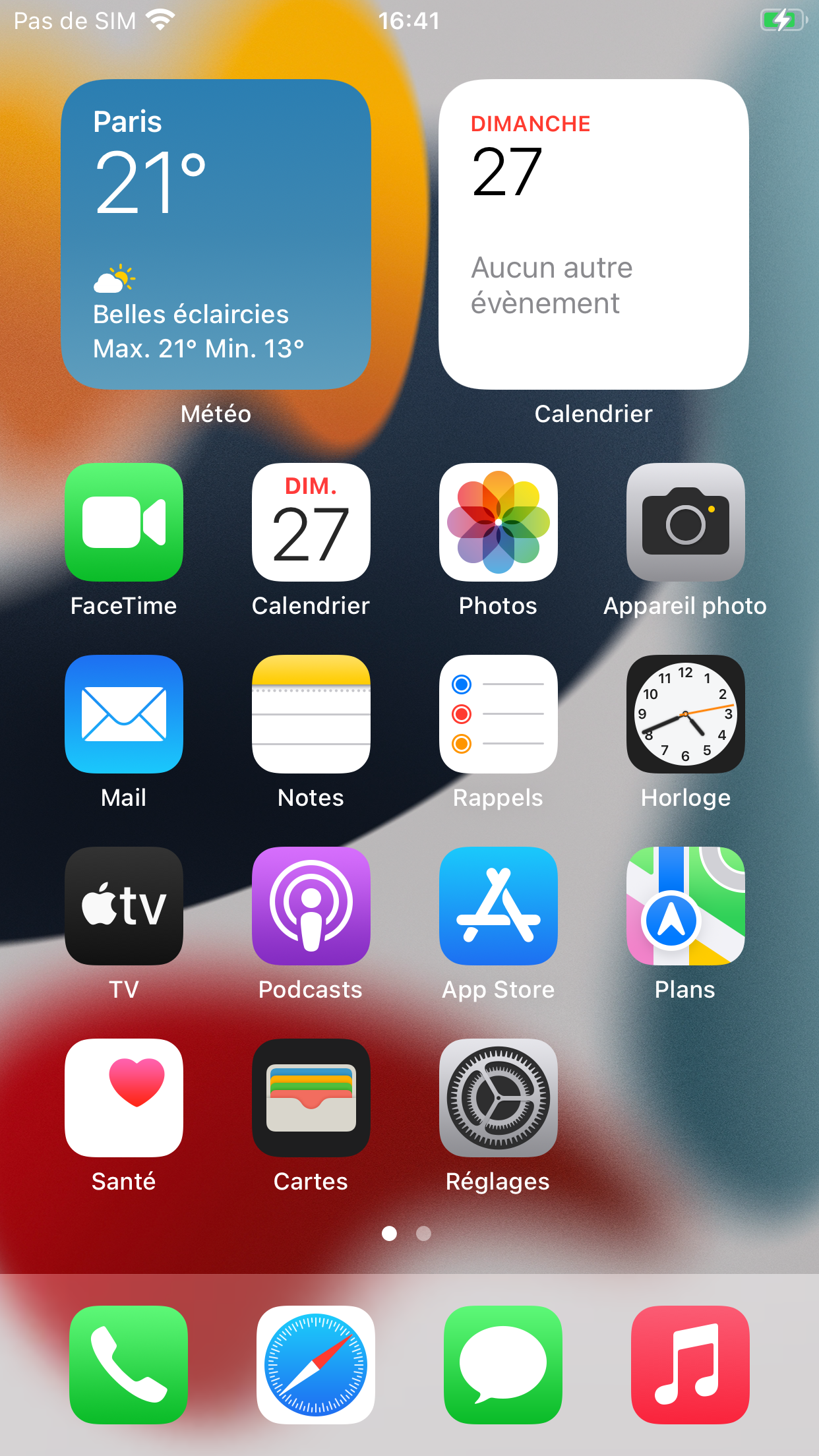Image resolution: width=819 pixels, height=1456 pixels.
Task: Launch Safari from the dock
Action: click(x=316, y=1365)
